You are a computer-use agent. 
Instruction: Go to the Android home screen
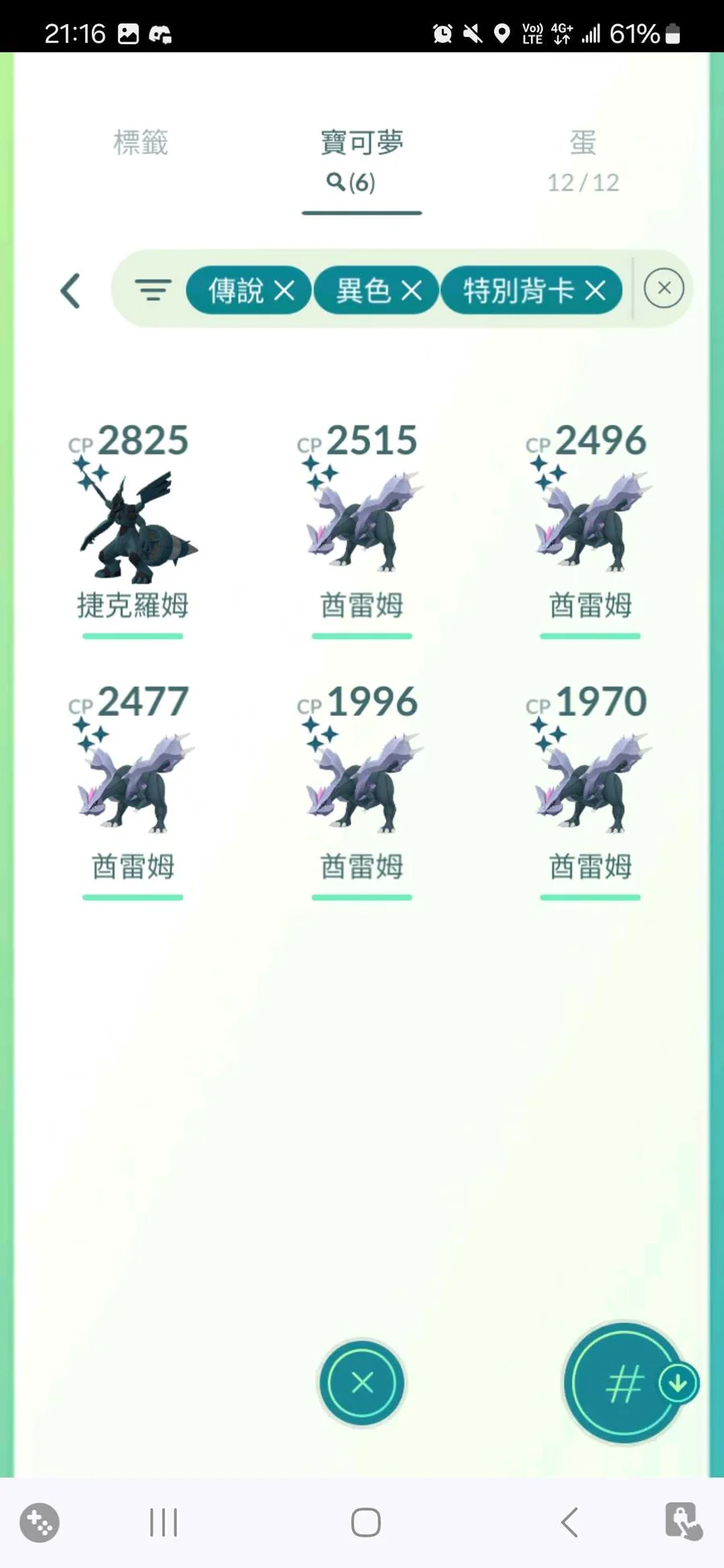pos(366,1522)
